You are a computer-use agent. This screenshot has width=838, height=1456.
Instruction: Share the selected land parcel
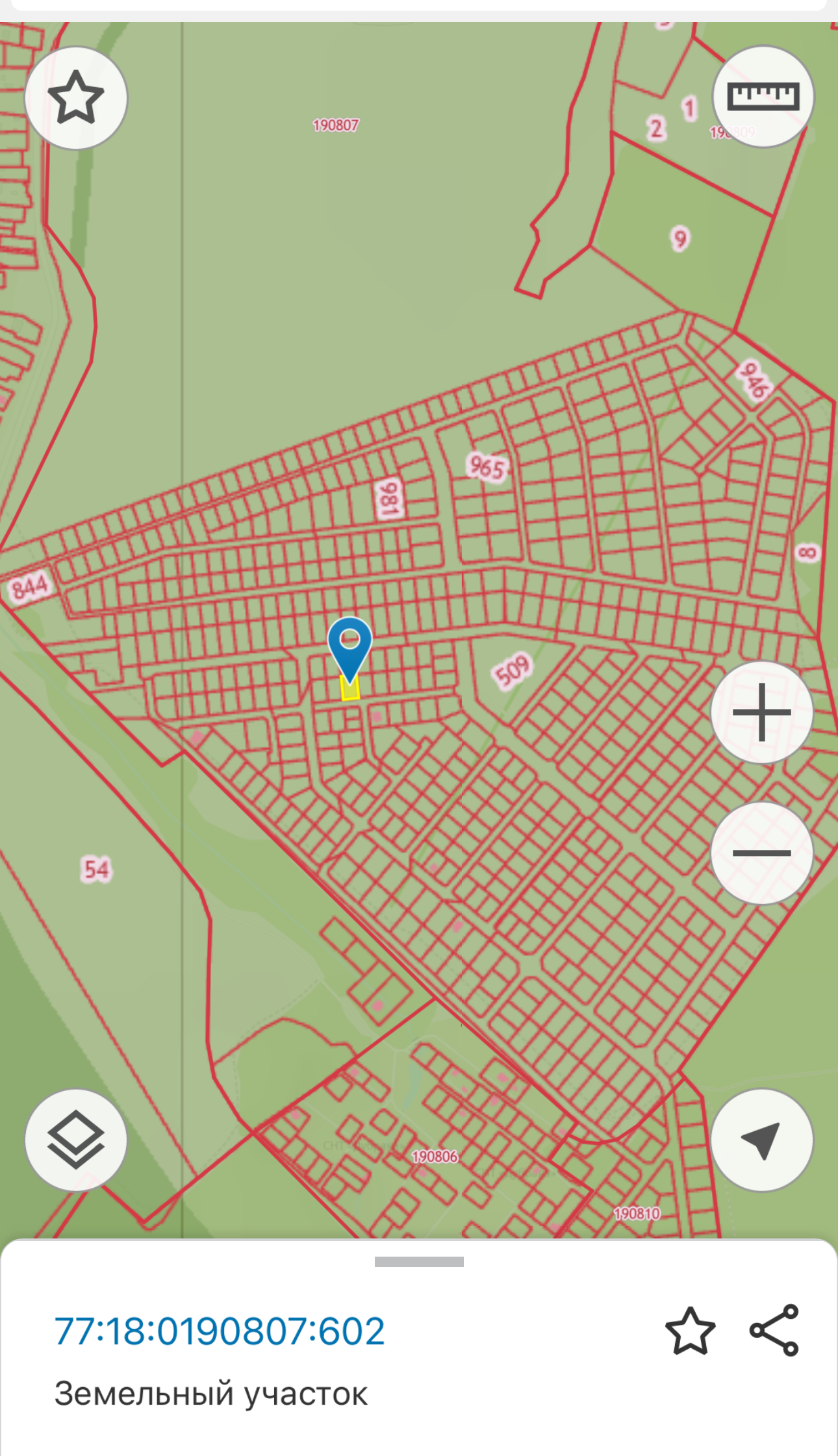774,1331
